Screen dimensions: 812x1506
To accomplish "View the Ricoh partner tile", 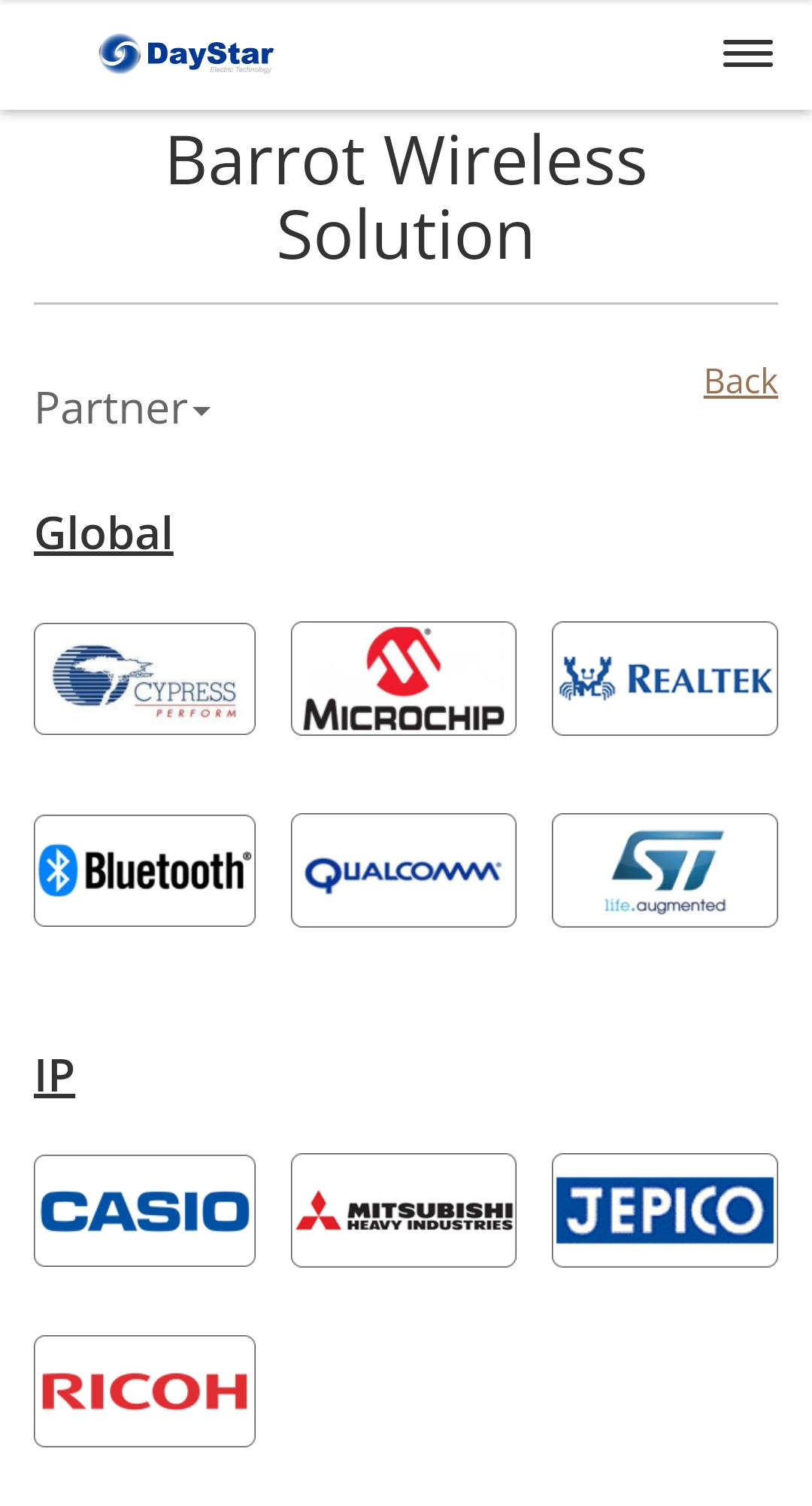I will [x=144, y=1391].
